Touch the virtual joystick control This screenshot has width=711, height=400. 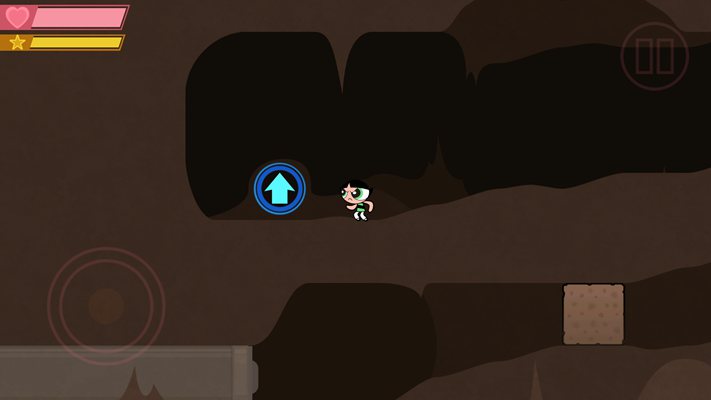105,305
